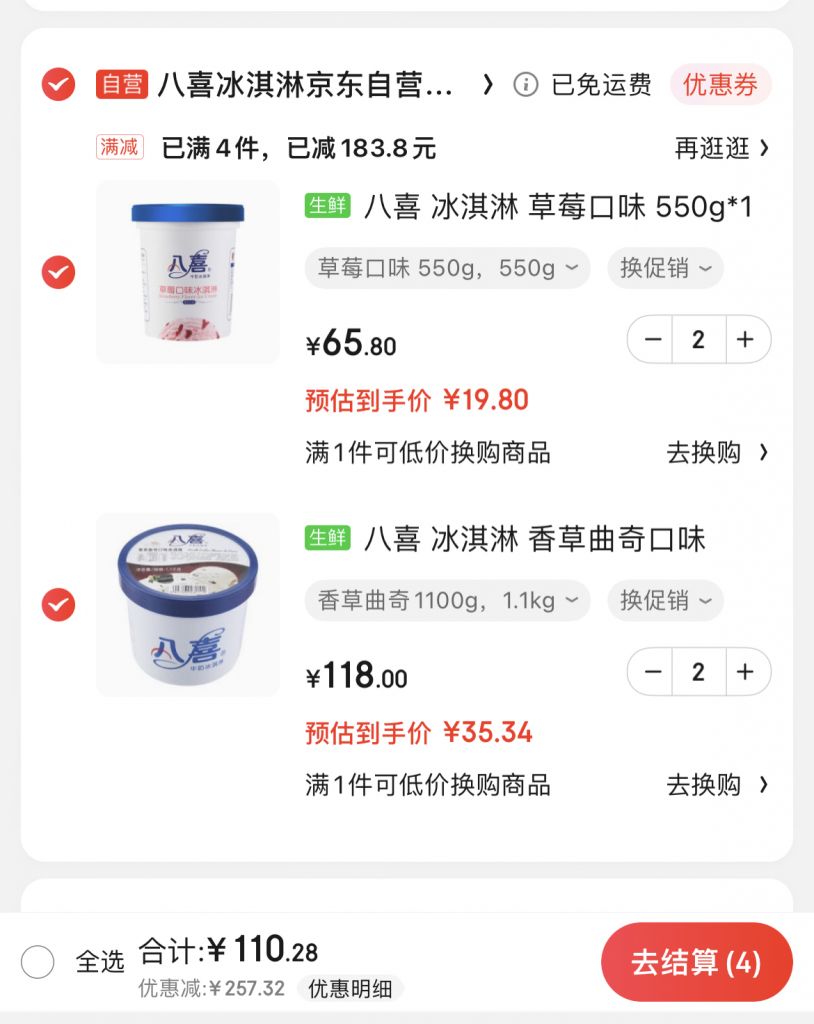Expand the 优惠明细 discount details

pos(351,988)
